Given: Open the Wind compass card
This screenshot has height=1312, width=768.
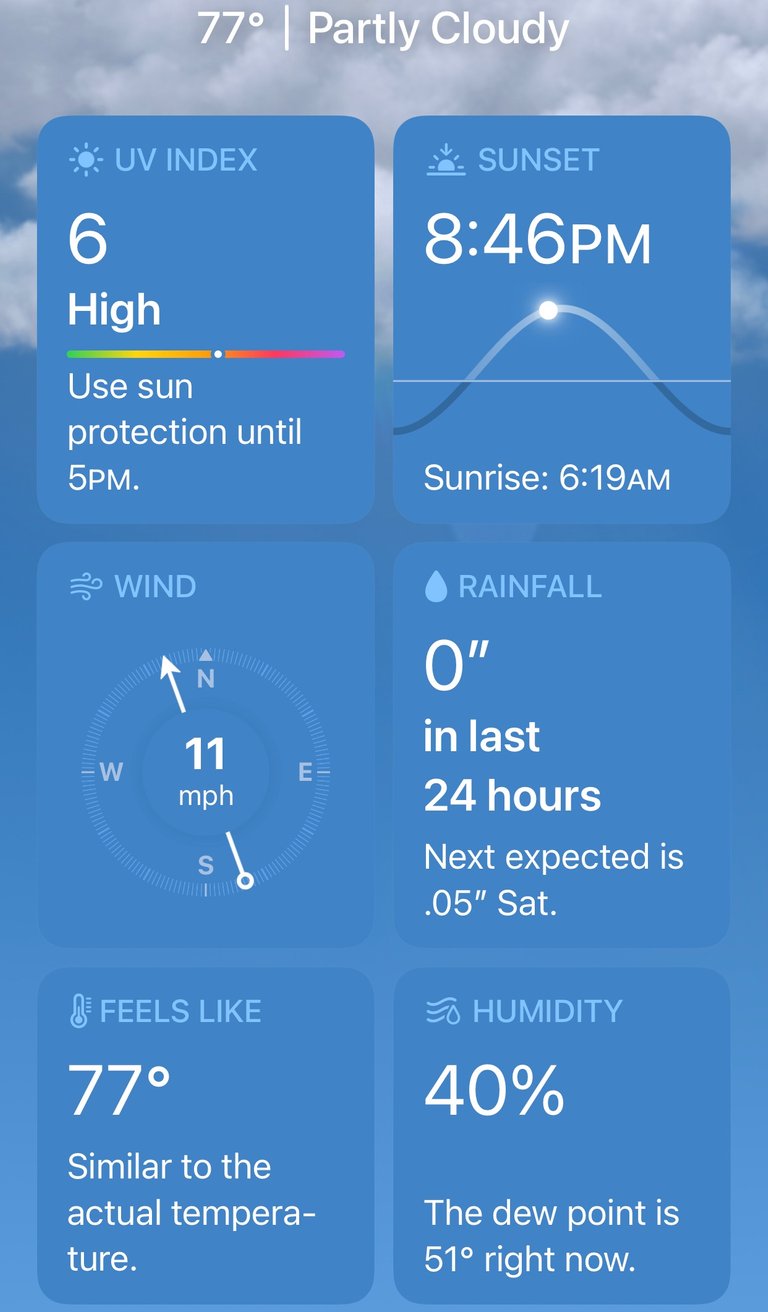Looking at the screenshot, I should point(205,745).
